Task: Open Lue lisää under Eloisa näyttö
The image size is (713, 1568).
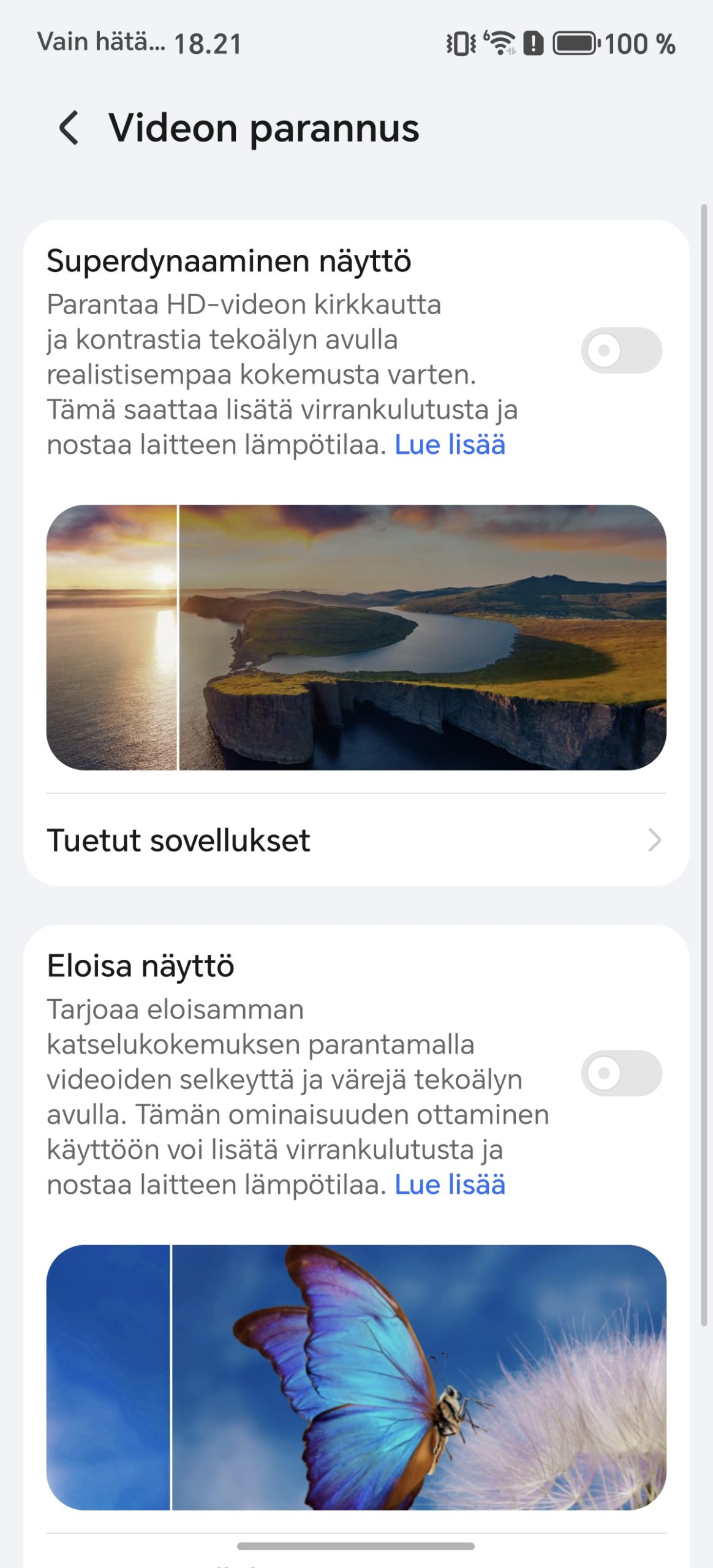Action: tap(450, 1185)
